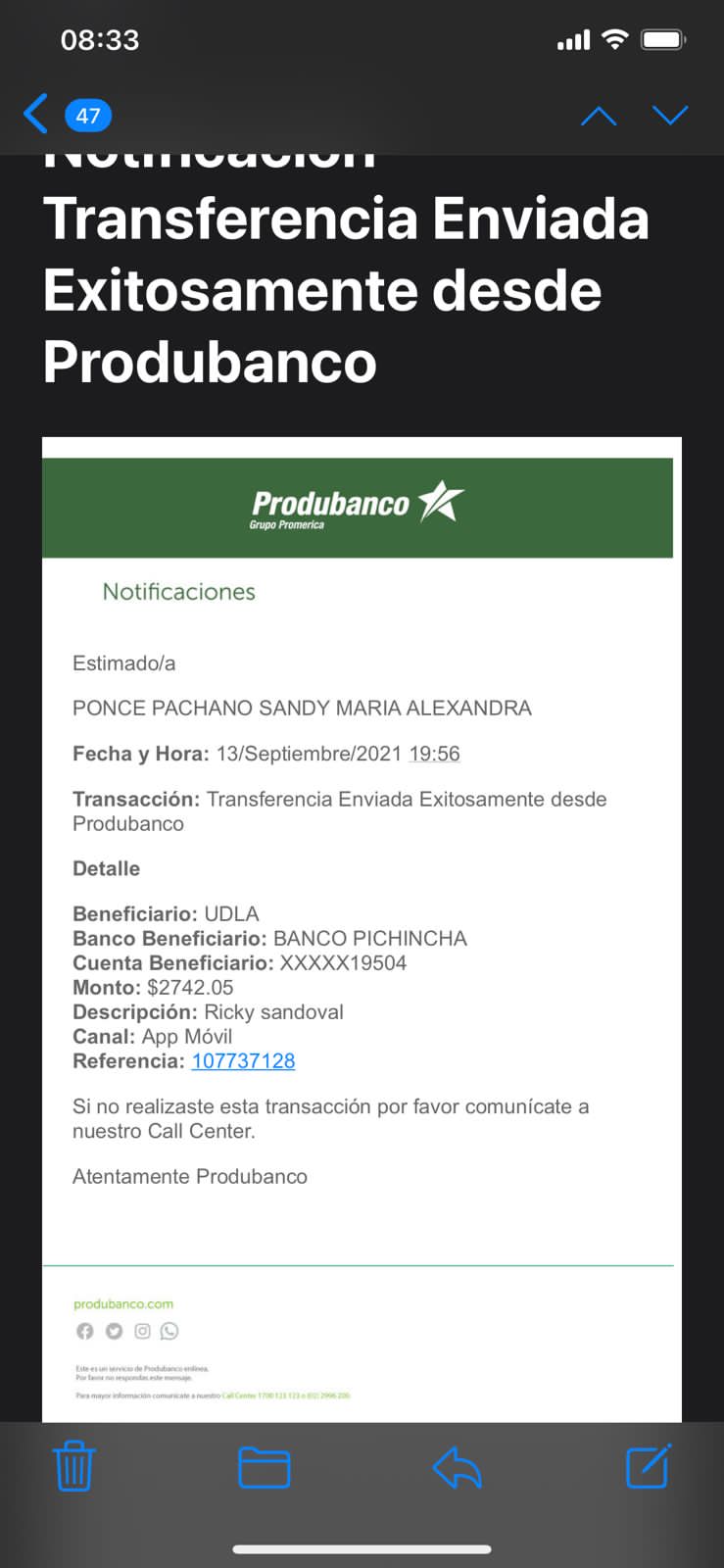Reply to this email

coord(457,1467)
